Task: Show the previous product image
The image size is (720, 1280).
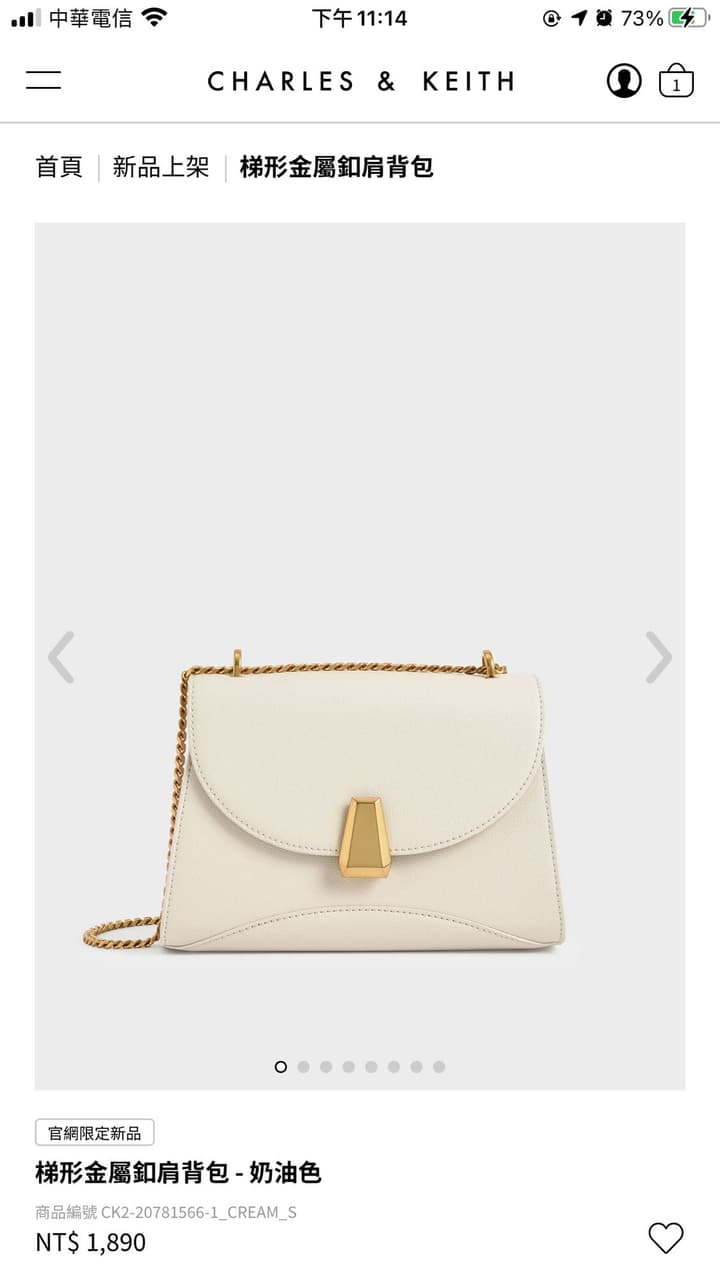Action: 61,657
